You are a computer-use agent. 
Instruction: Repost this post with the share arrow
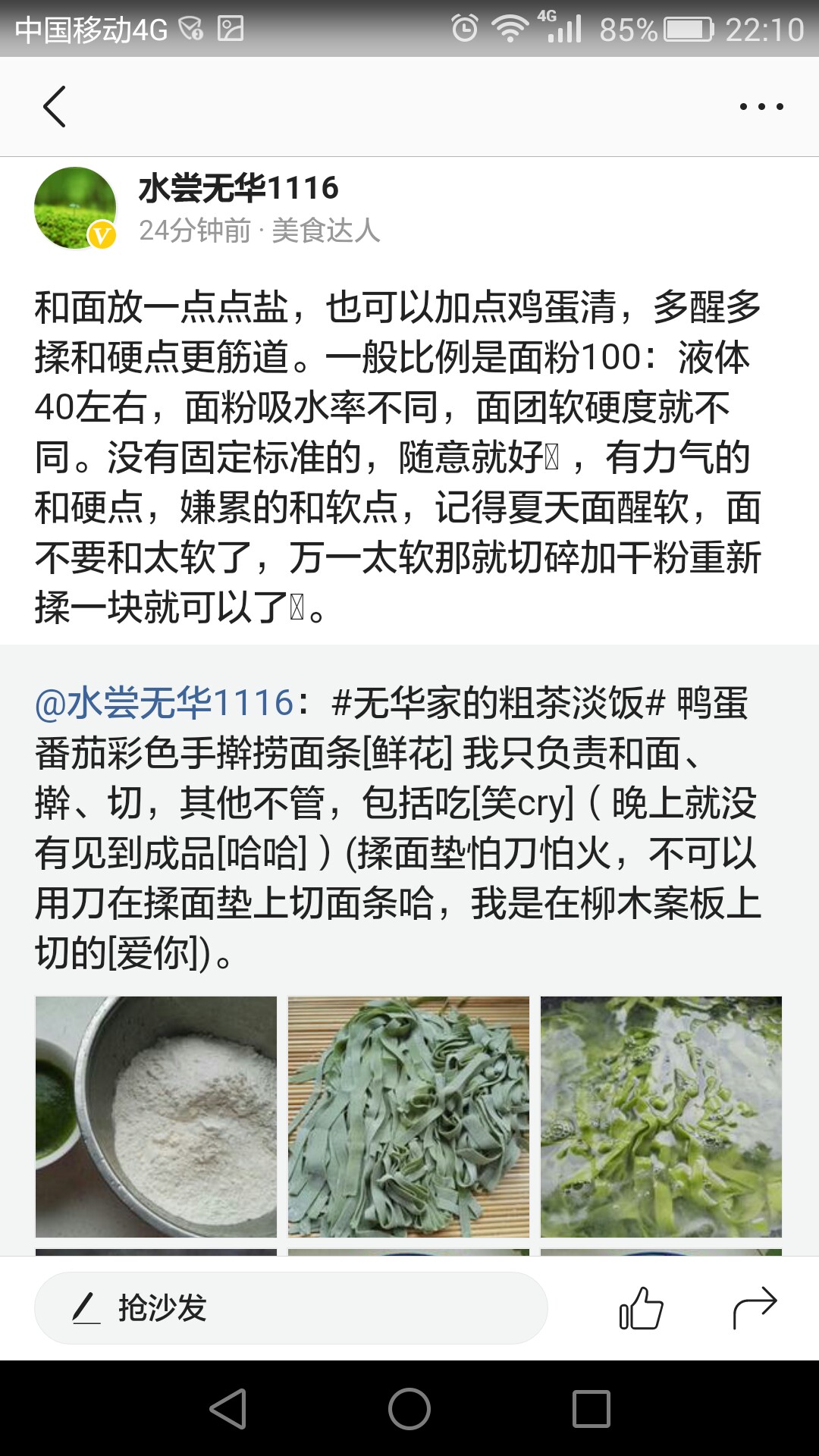(755, 1308)
